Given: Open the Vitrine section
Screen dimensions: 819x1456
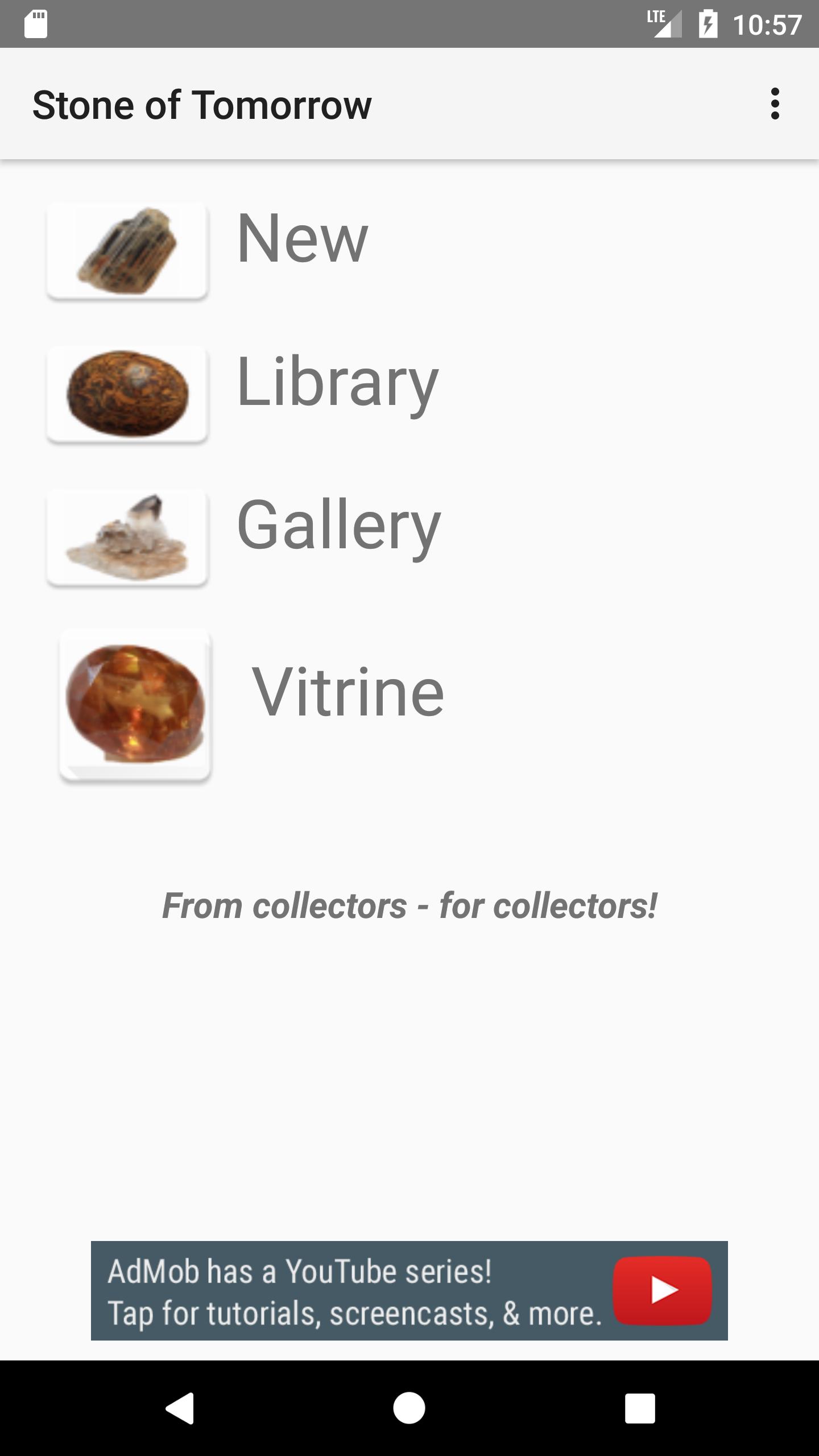Looking at the screenshot, I should [347, 693].
